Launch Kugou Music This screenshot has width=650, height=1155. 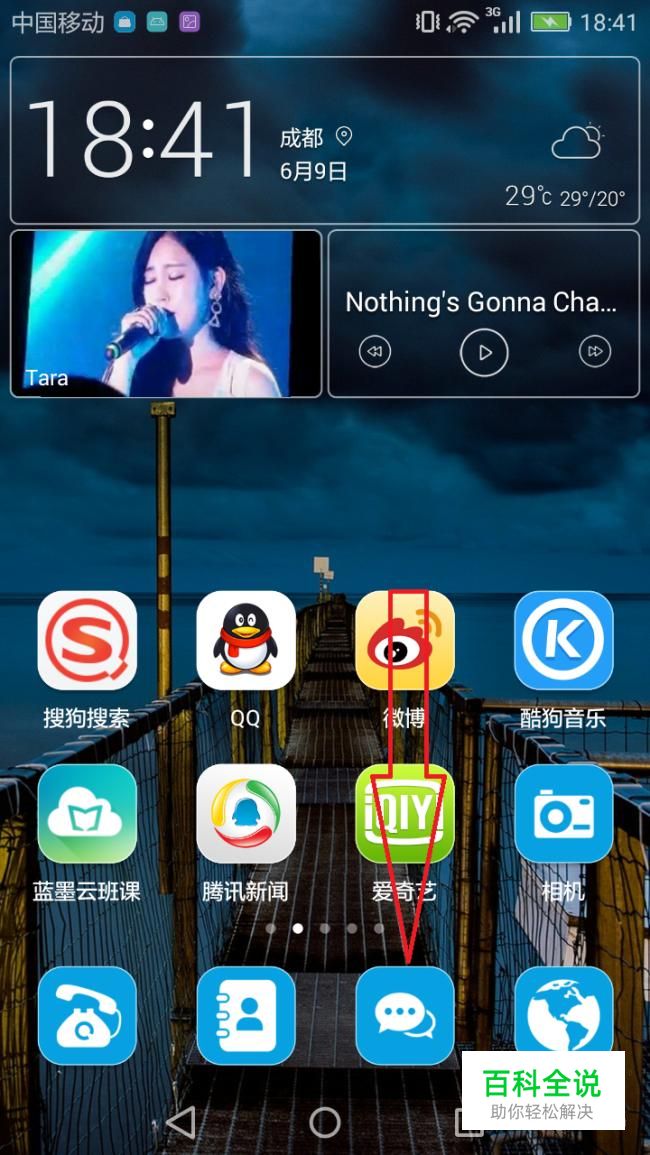click(564, 640)
